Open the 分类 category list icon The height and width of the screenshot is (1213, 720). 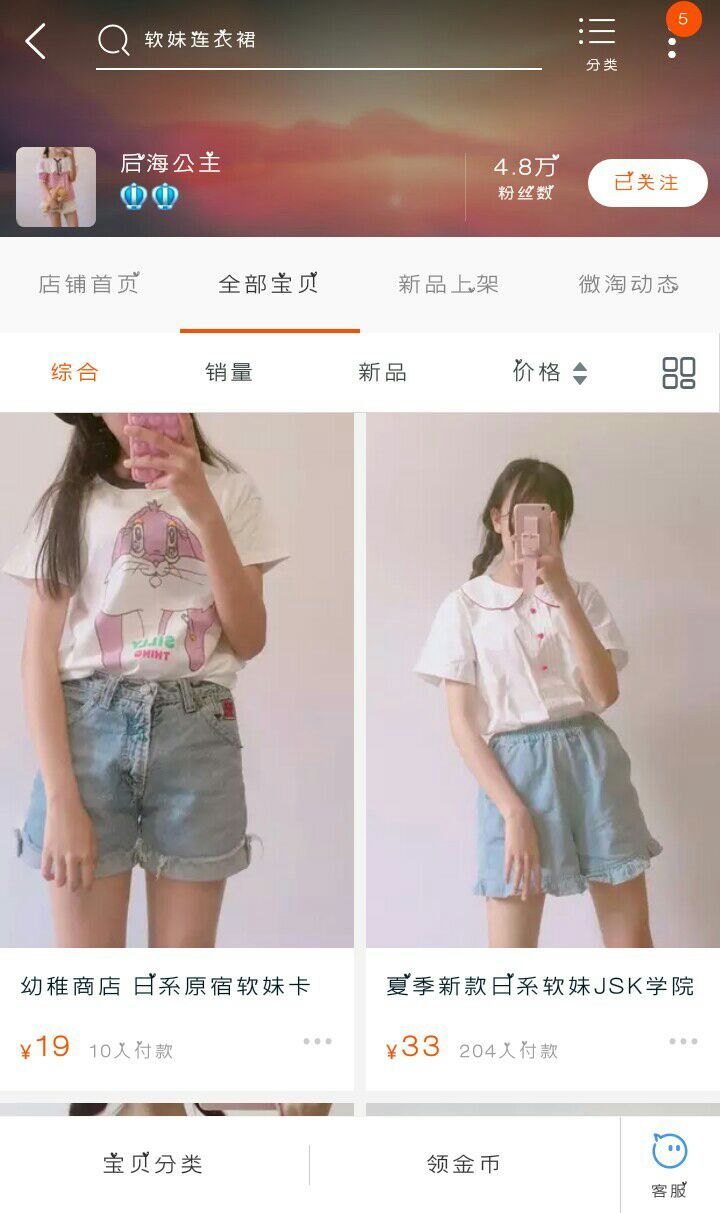(601, 44)
